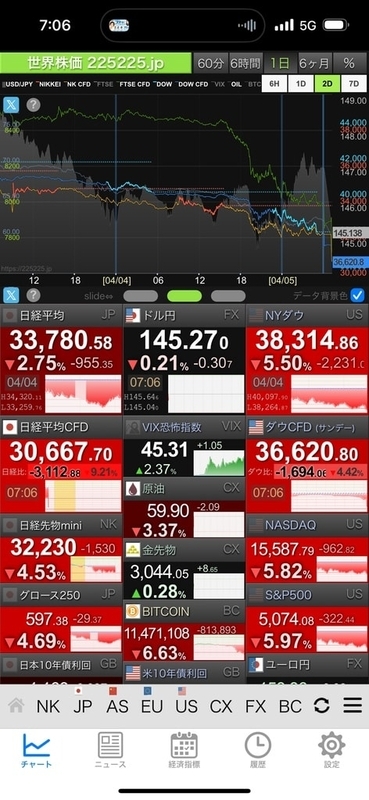The width and height of the screenshot is (369, 800).
Task: Jump to the FX section
Action: [255, 706]
